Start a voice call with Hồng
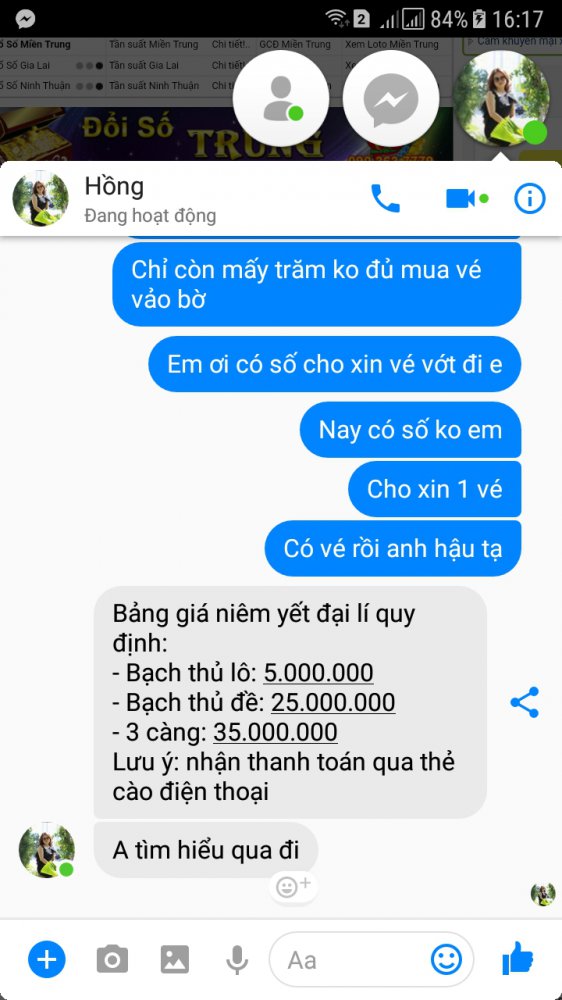The width and height of the screenshot is (562, 1000). click(385, 198)
